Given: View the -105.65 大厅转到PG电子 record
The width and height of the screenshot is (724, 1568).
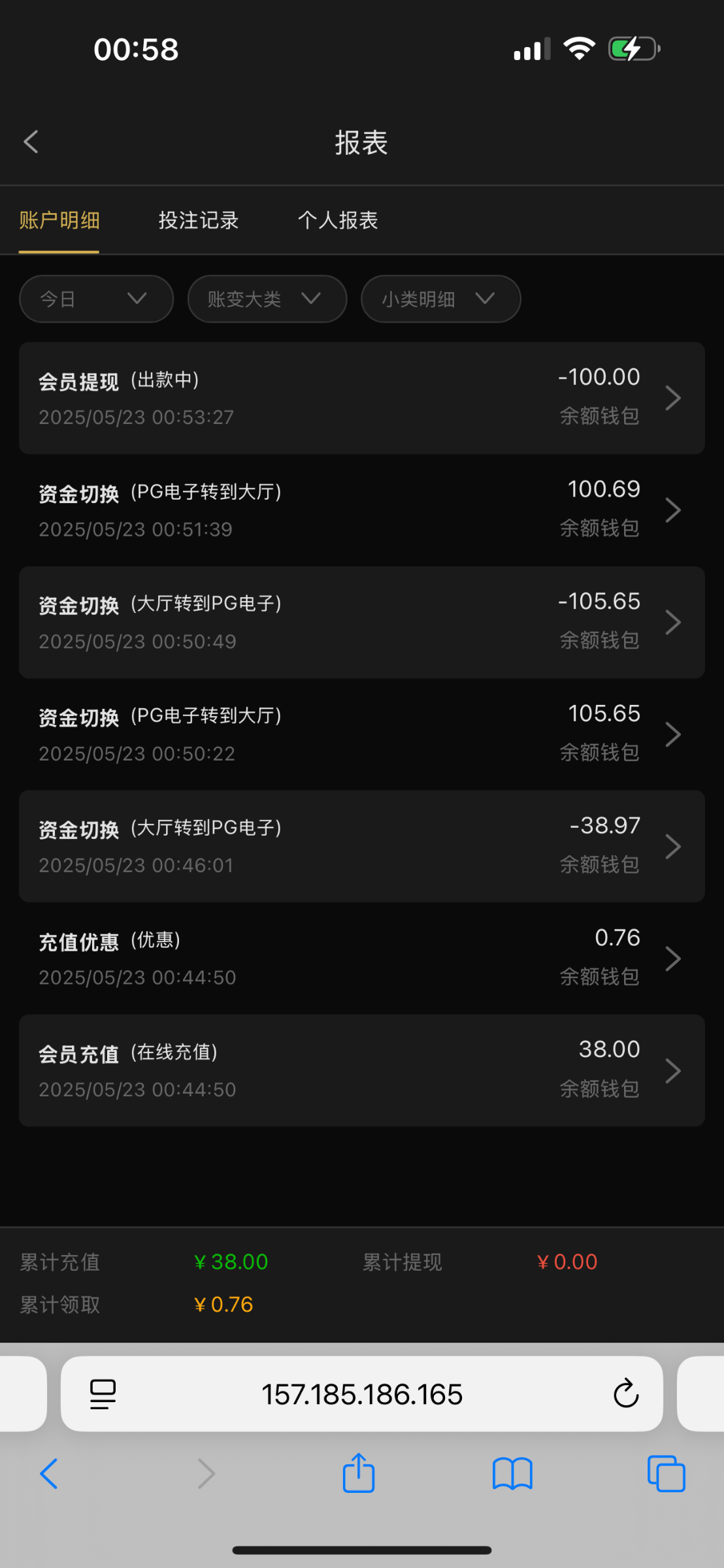Looking at the screenshot, I should click(362, 622).
